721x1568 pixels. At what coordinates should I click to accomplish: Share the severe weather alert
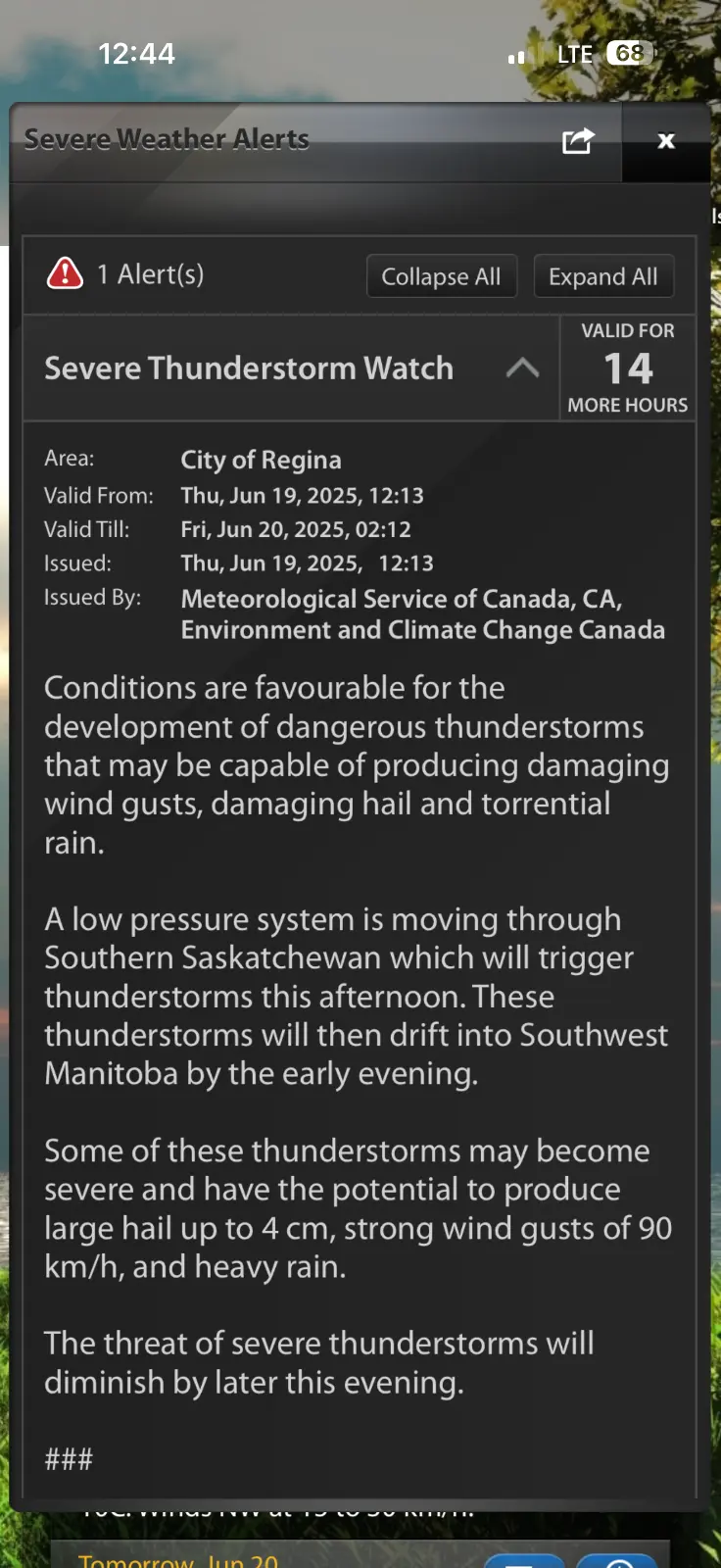click(x=577, y=141)
